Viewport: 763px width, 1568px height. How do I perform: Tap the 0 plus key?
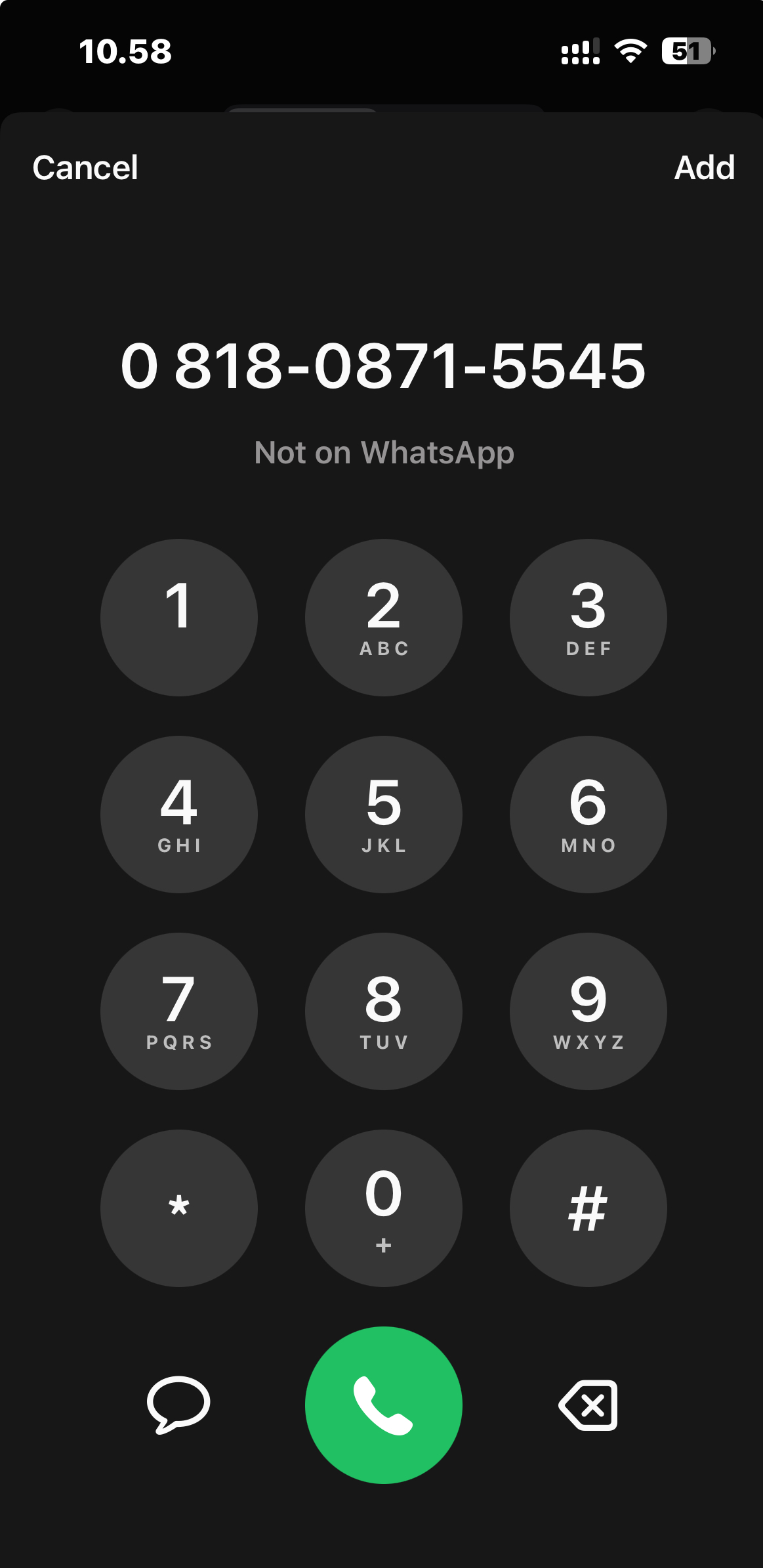(384, 1208)
